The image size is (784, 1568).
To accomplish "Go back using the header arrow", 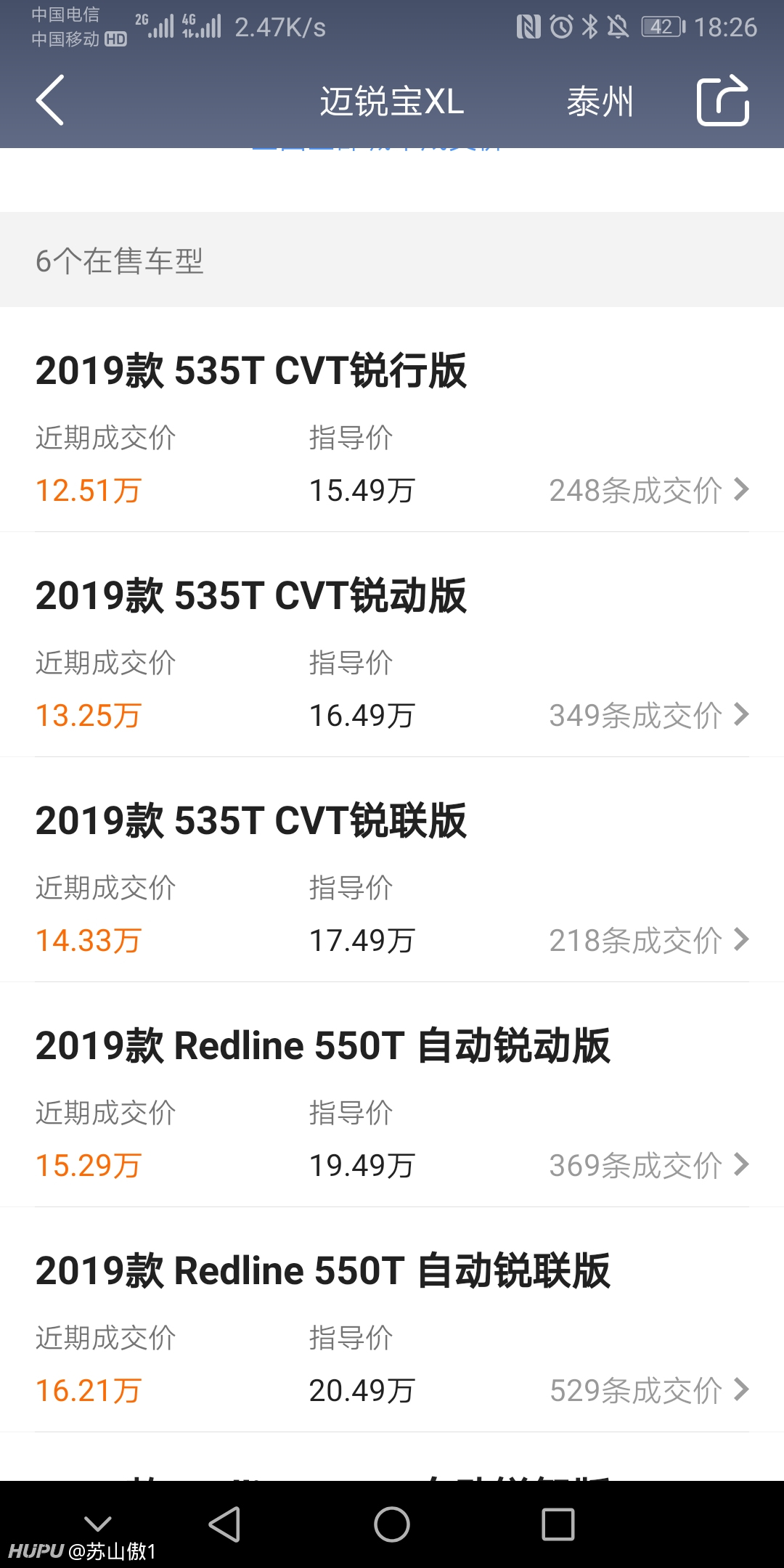I will click(50, 100).
